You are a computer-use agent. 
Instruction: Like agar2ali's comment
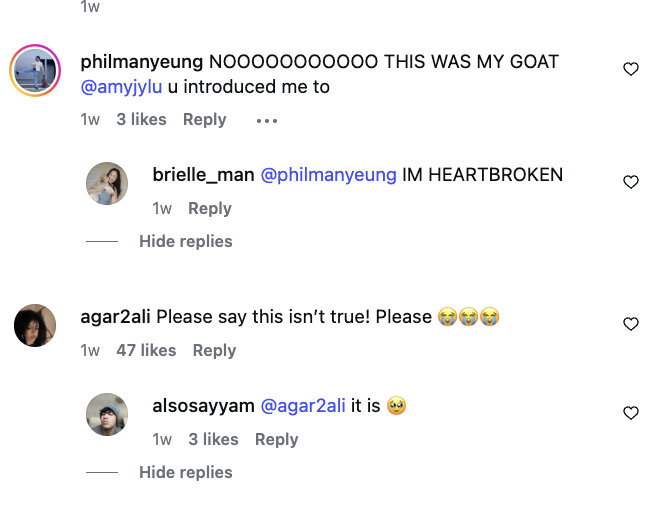(631, 324)
